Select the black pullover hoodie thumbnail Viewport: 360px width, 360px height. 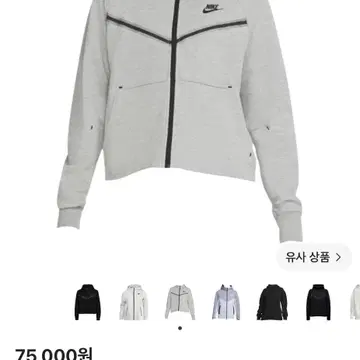(272, 302)
